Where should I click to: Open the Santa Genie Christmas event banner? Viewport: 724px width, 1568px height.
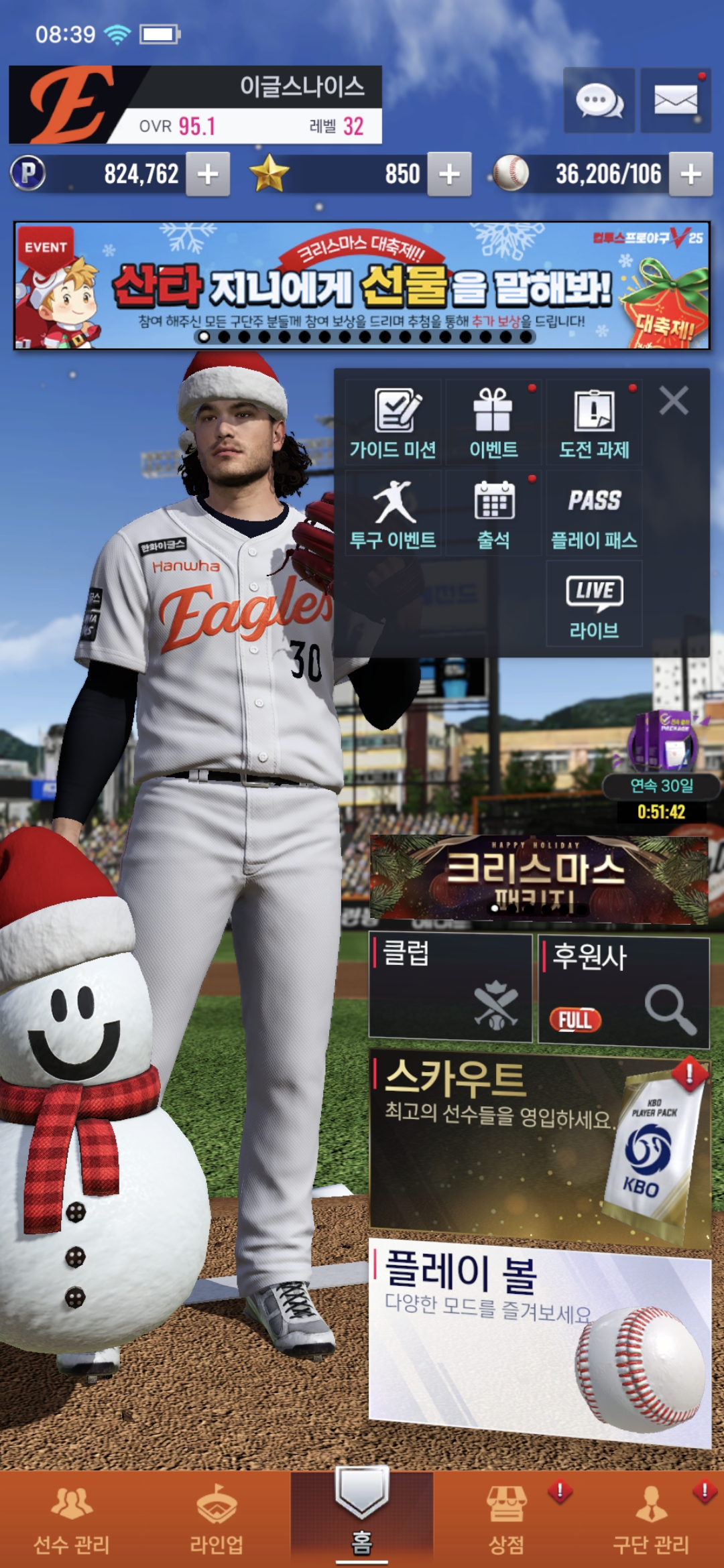click(362, 285)
